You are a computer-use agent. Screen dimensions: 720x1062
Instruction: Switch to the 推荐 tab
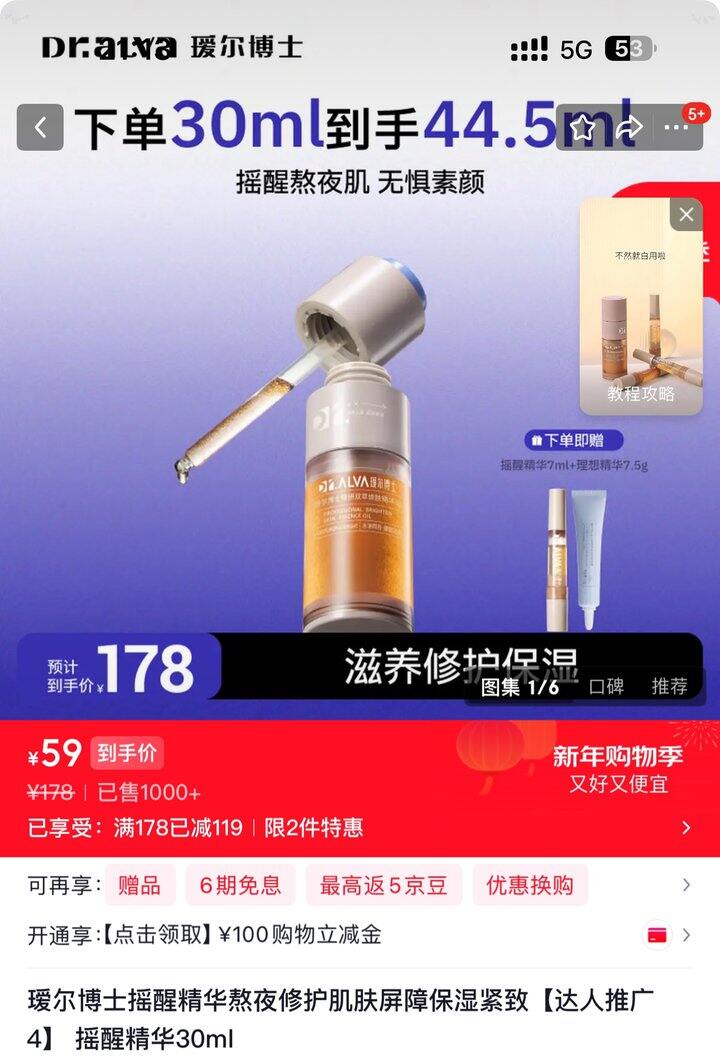click(669, 686)
